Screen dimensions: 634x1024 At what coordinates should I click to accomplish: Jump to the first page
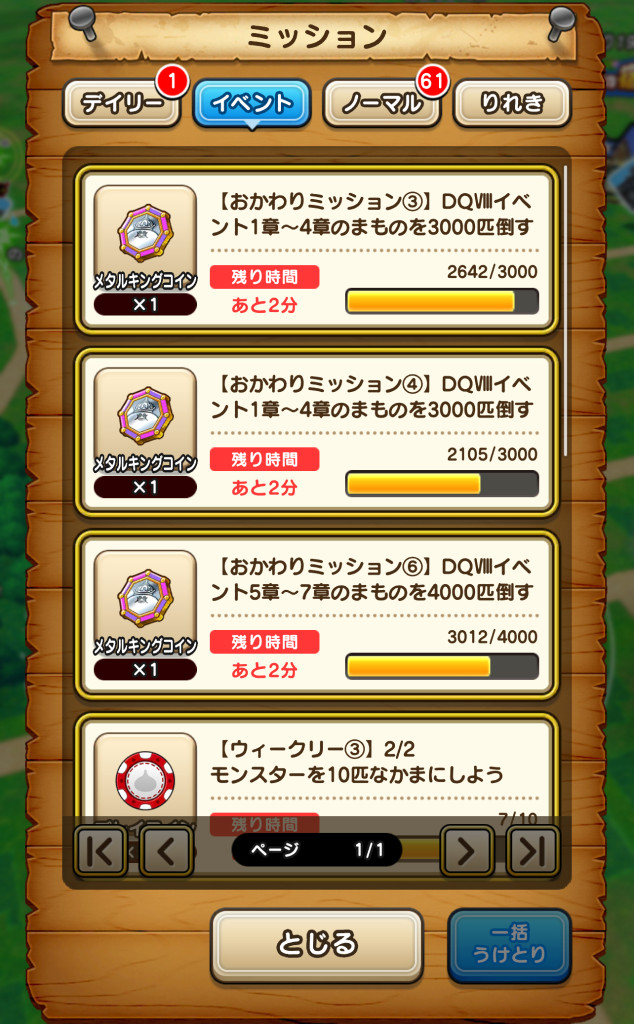[x=100, y=851]
